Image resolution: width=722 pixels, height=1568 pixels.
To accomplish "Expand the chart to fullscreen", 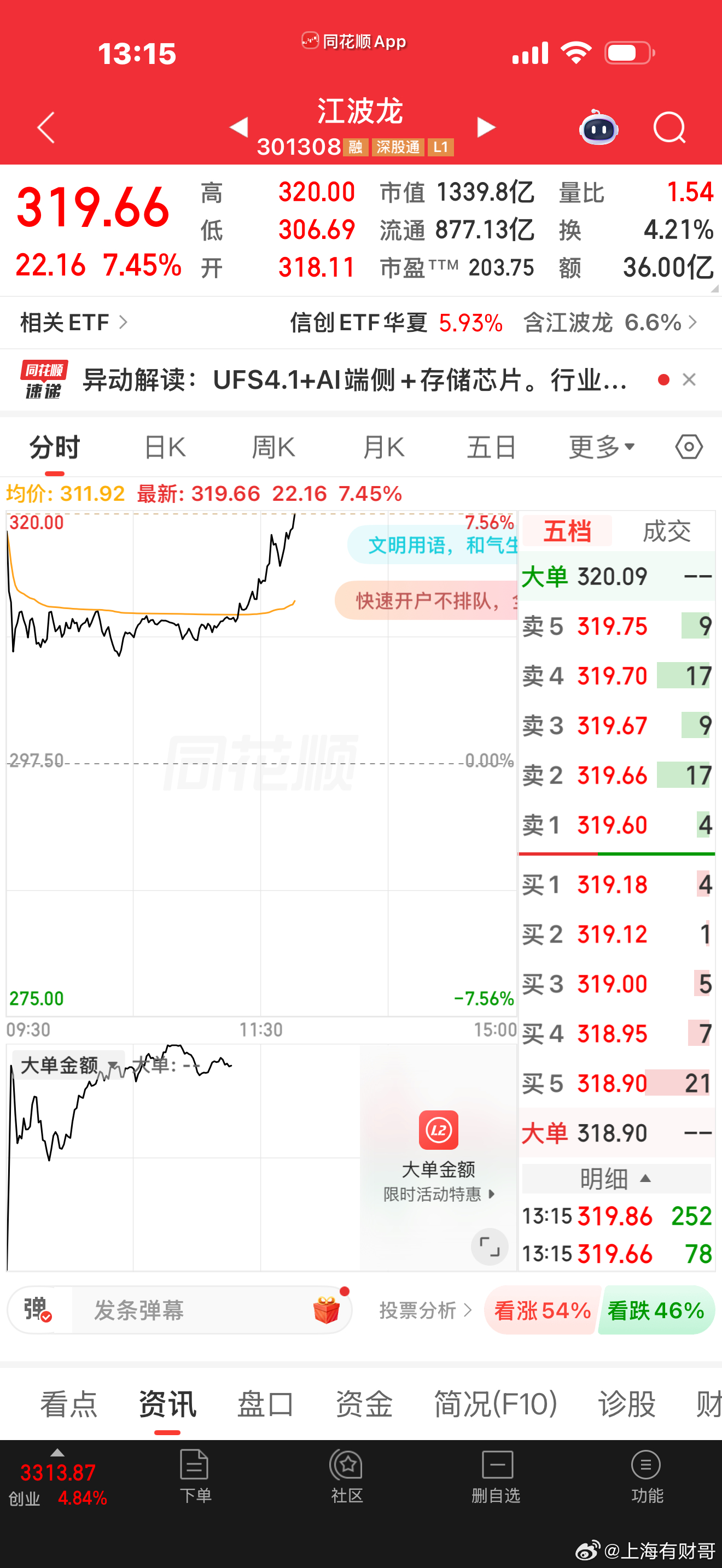I will [x=489, y=1247].
